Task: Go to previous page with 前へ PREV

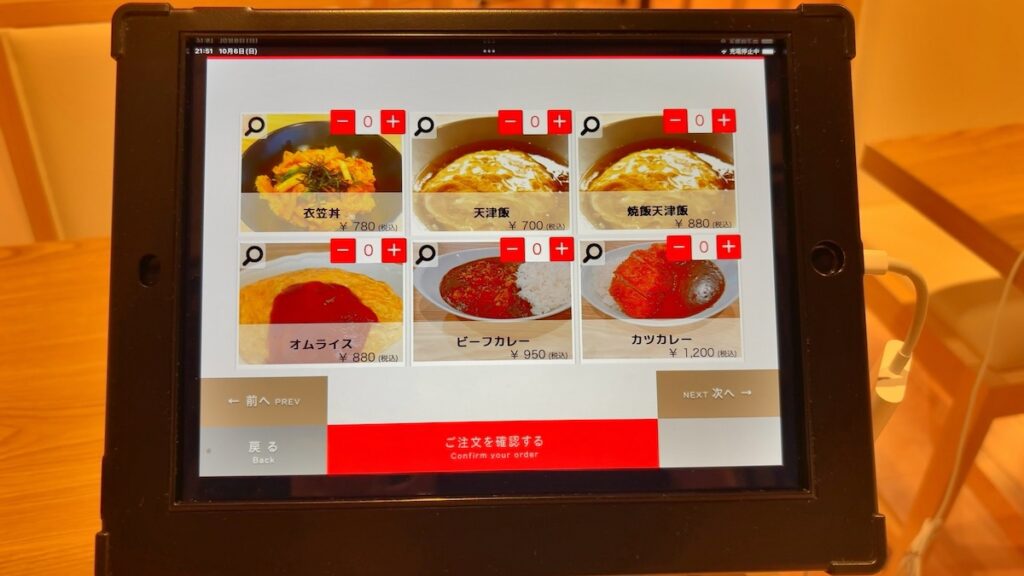Action: pyautogui.click(x=264, y=401)
